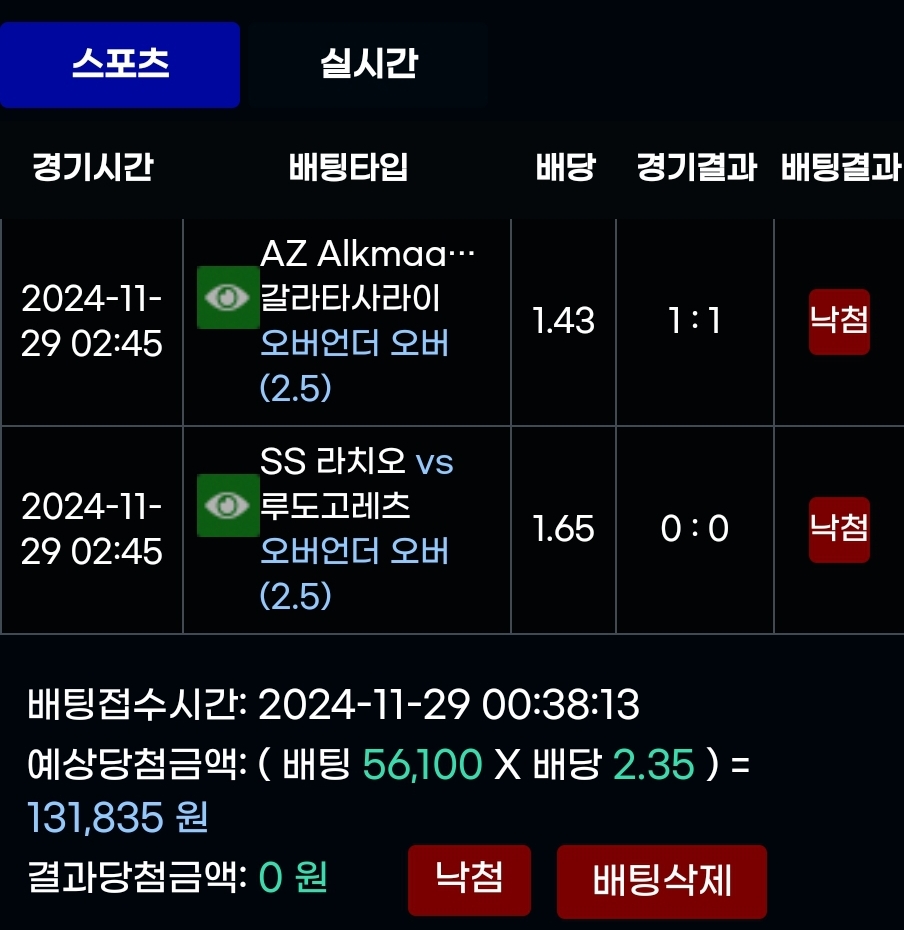Switch to the 실시간 tab
This screenshot has height=930, width=904.
[x=368, y=65]
